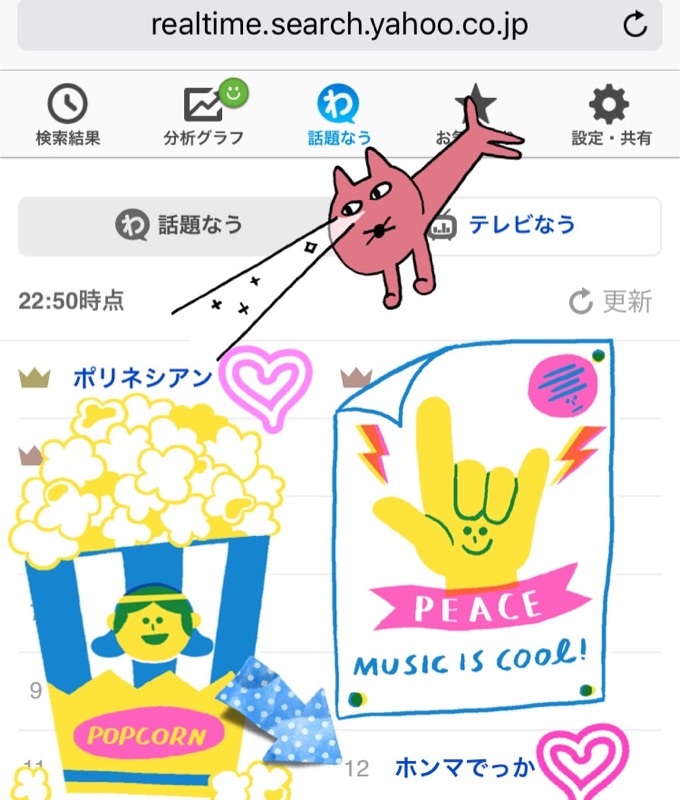Screen dimensions: 680x800
Task: Select the 話題なう tab in the top navigation
Action: pos(339,116)
